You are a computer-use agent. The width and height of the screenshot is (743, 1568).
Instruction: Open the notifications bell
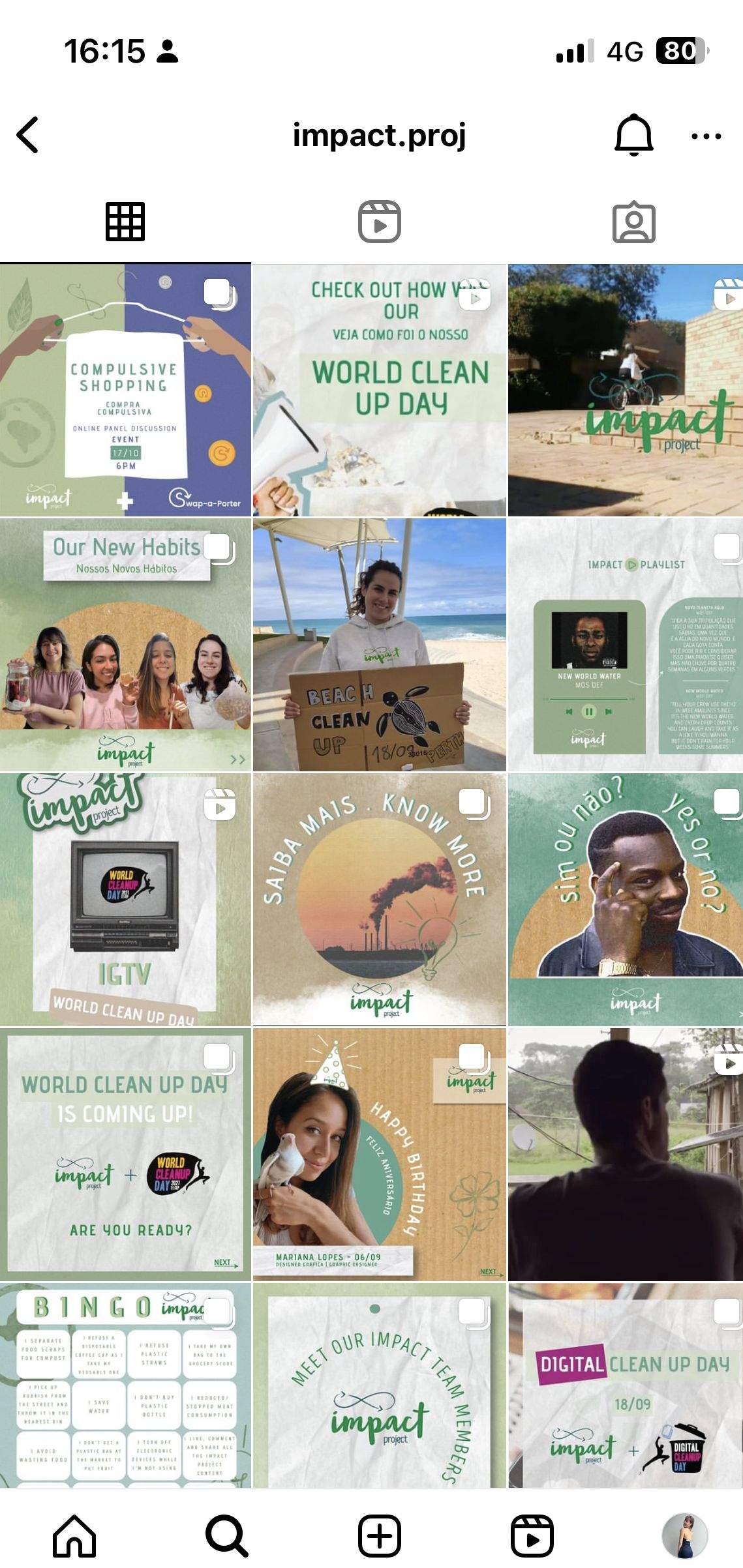pyautogui.click(x=633, y=136)
